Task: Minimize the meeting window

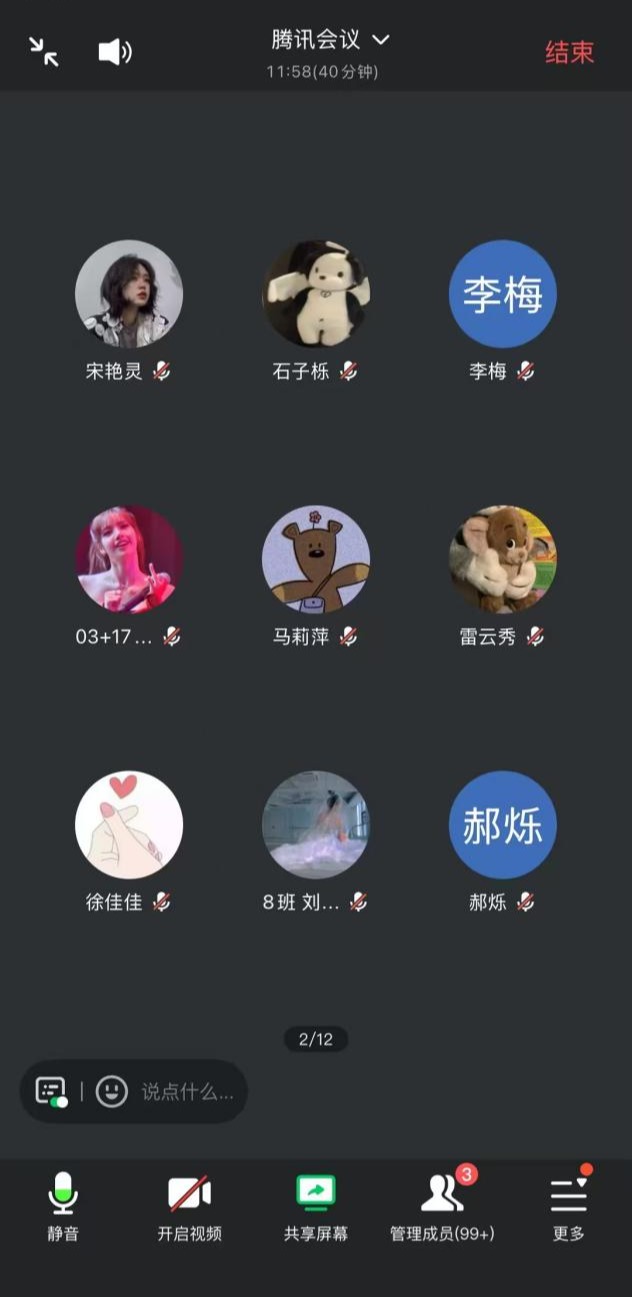Action: tap(43, 51)
